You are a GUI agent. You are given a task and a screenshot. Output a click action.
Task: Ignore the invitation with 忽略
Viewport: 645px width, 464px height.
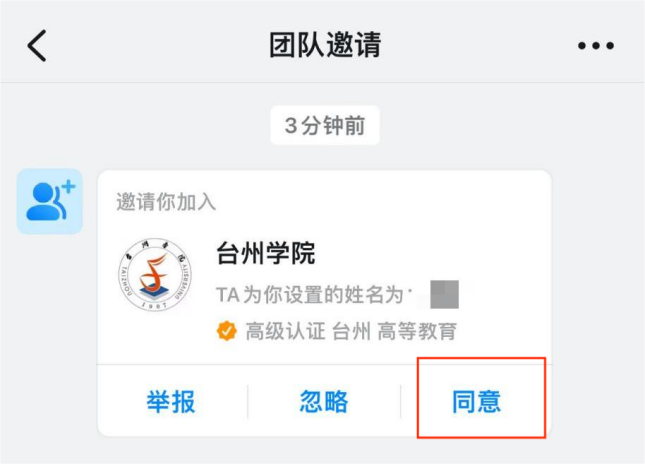[x=324, y=402]
